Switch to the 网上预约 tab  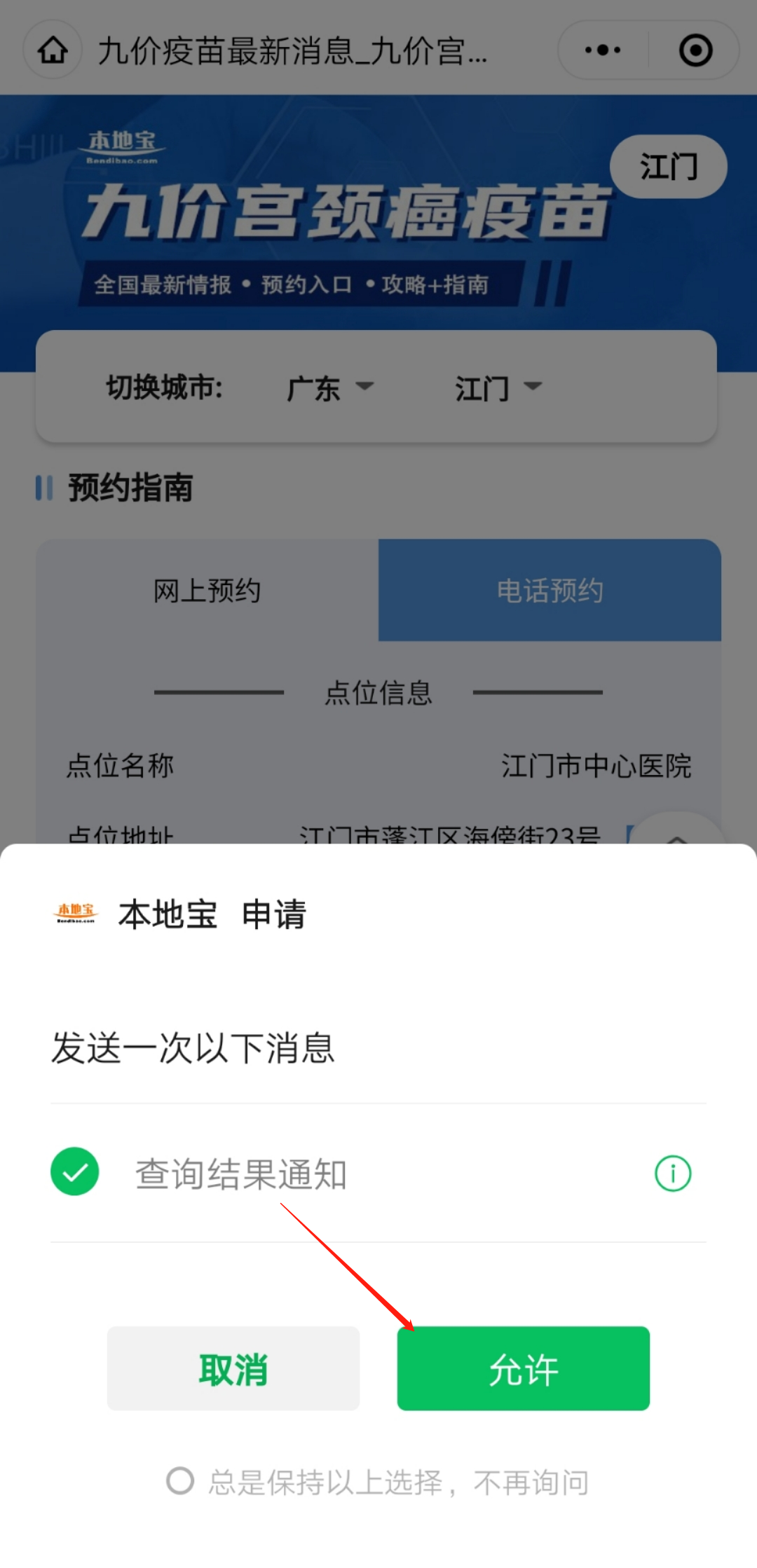point(207,590)
